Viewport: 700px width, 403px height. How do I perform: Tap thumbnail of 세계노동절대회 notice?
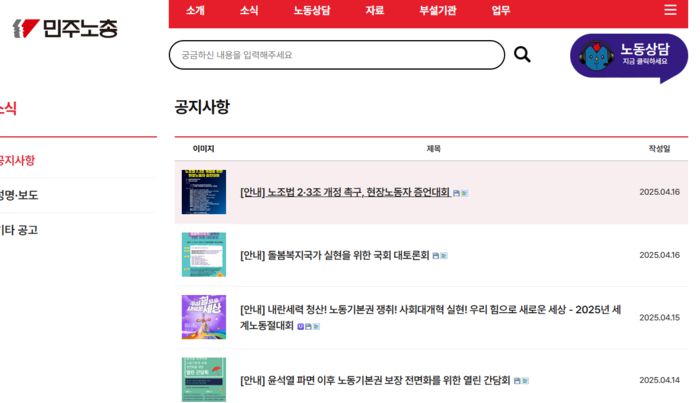[203, 317]
